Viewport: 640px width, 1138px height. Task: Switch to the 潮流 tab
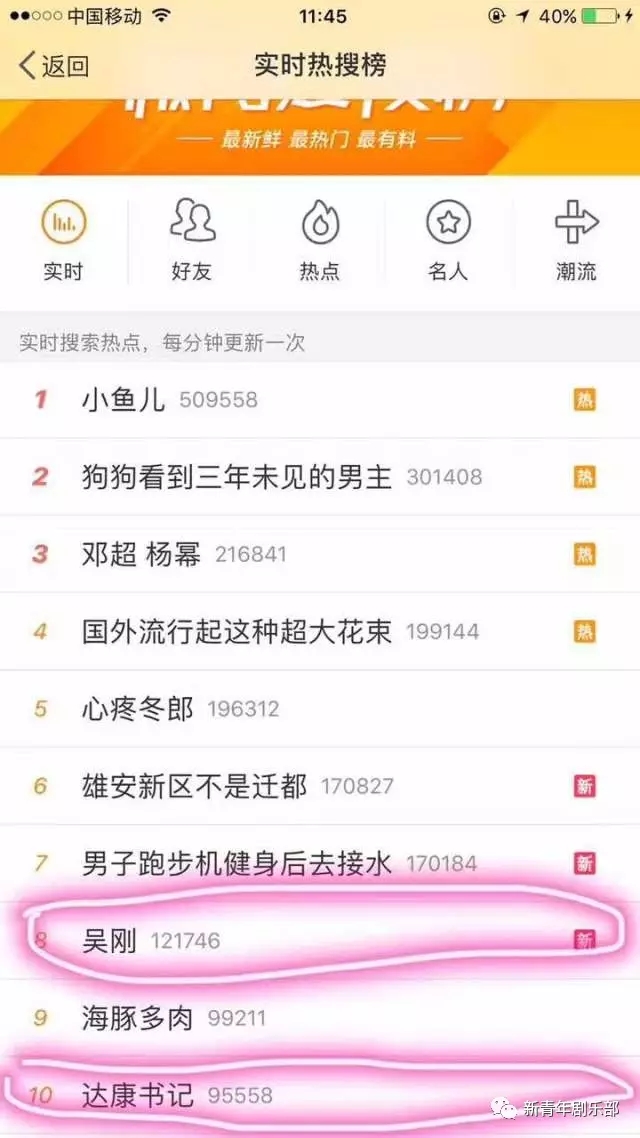pos(576,240)
